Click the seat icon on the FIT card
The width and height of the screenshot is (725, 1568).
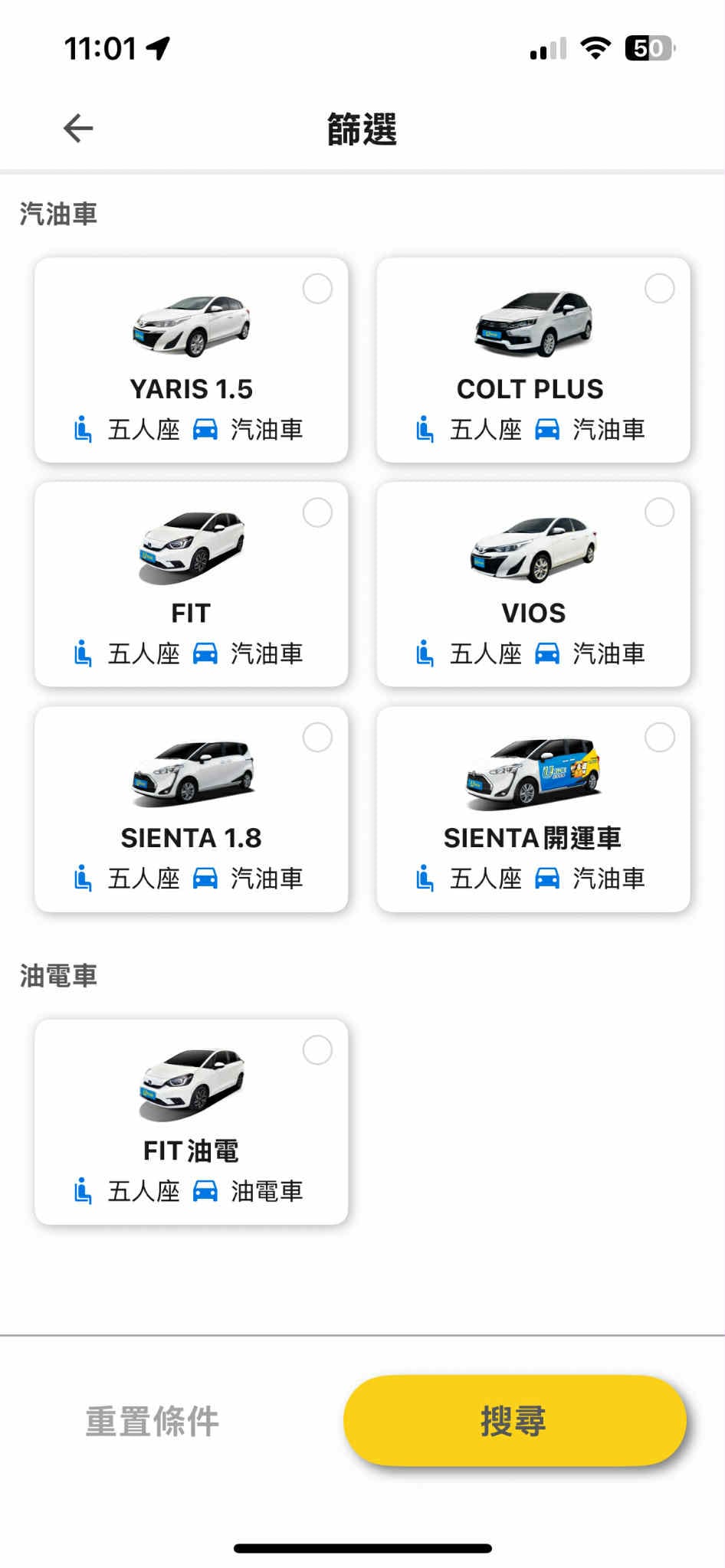pyautogui.click(x=84, y=653)
